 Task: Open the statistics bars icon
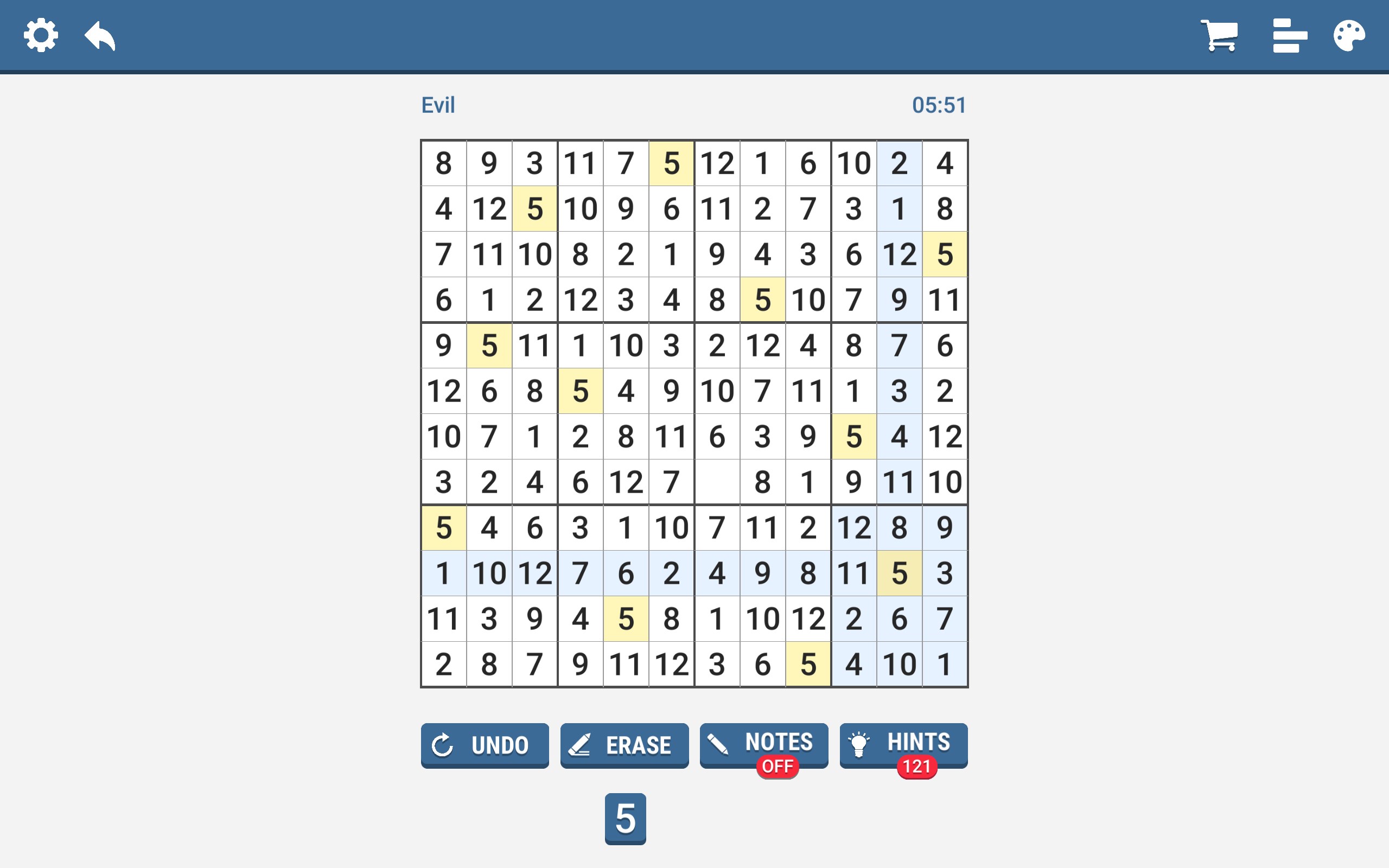[x=1289, y=36]
